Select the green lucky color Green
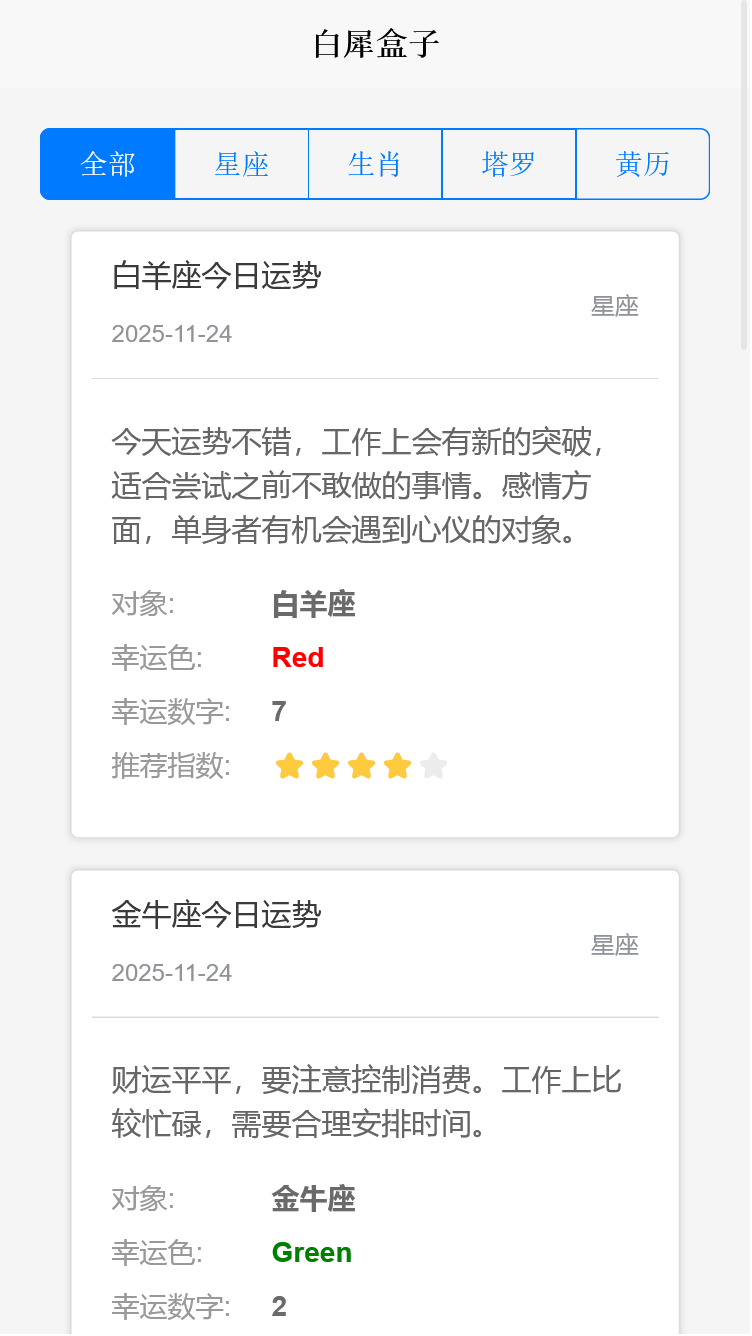This screenshot has height=1336, width=752. click(x=311, y=1252)
